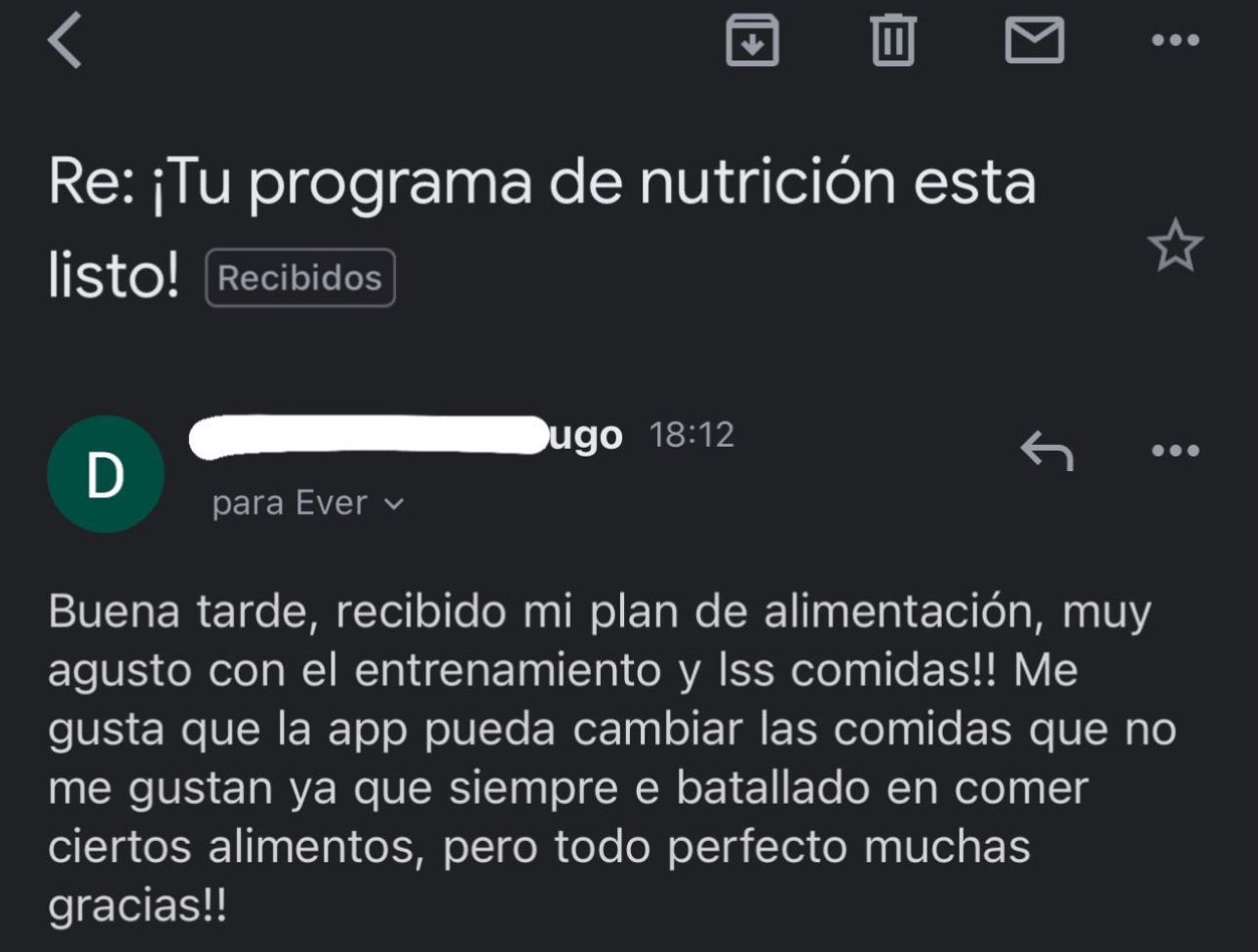Go back to the inbox
1258x952 pixels.
[65, 42]
